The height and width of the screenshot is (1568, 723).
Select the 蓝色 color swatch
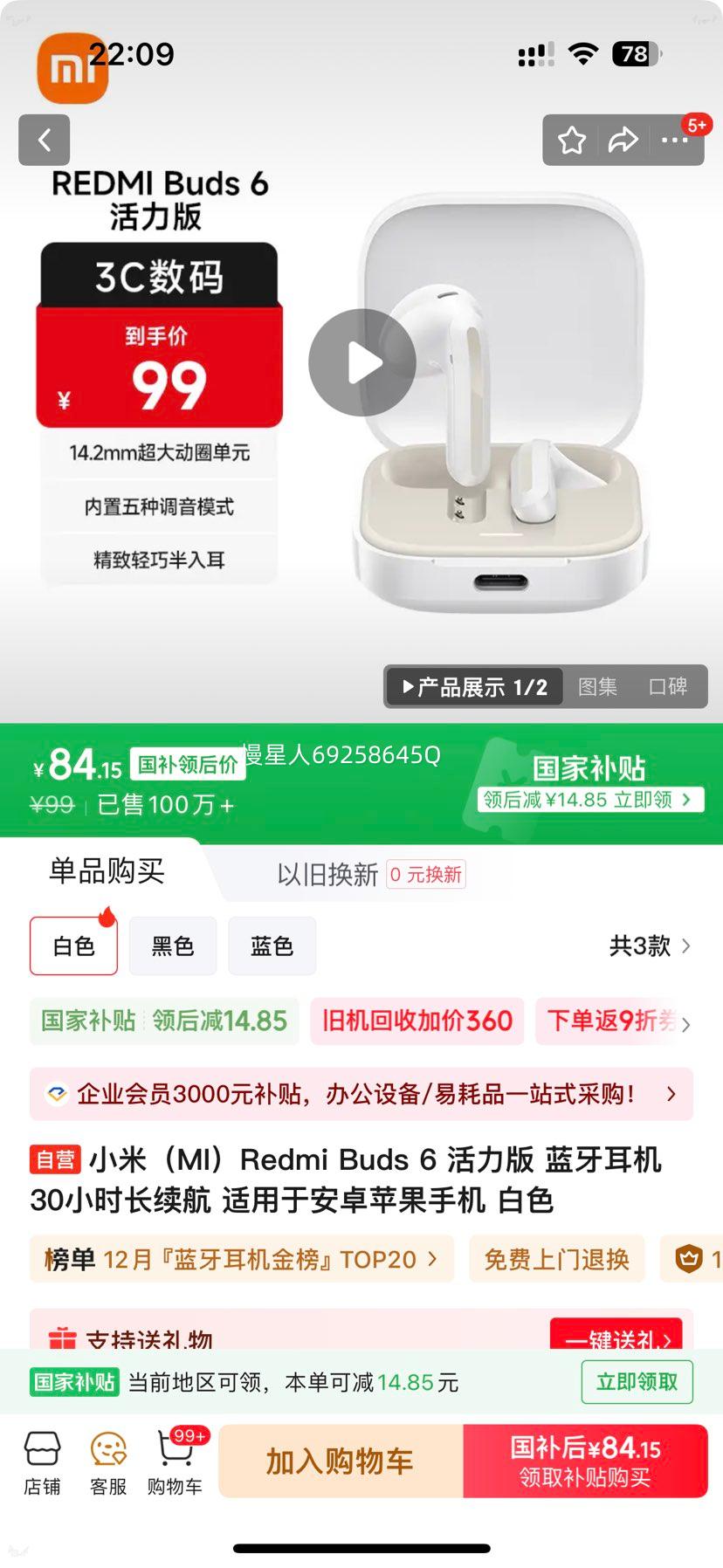tap(272, 946)
